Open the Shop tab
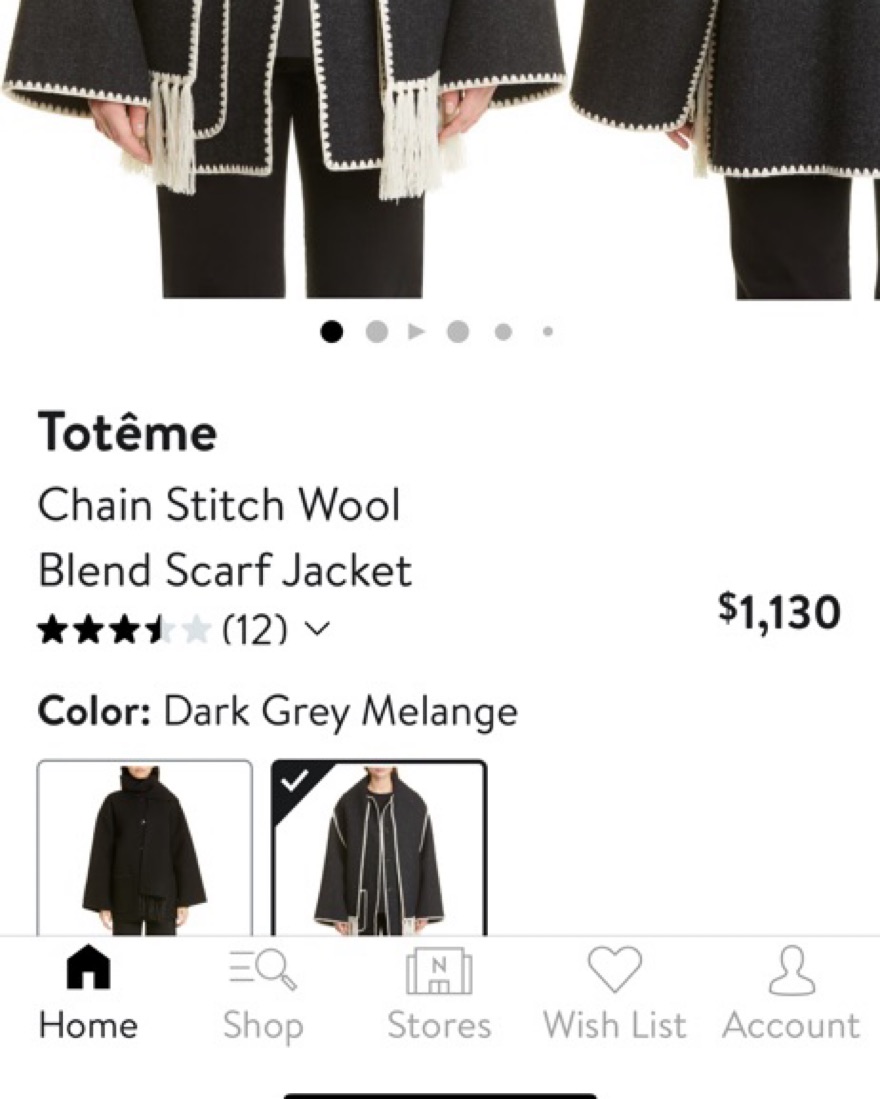Viewport: 880px width, 1099px height. [262, 992]
